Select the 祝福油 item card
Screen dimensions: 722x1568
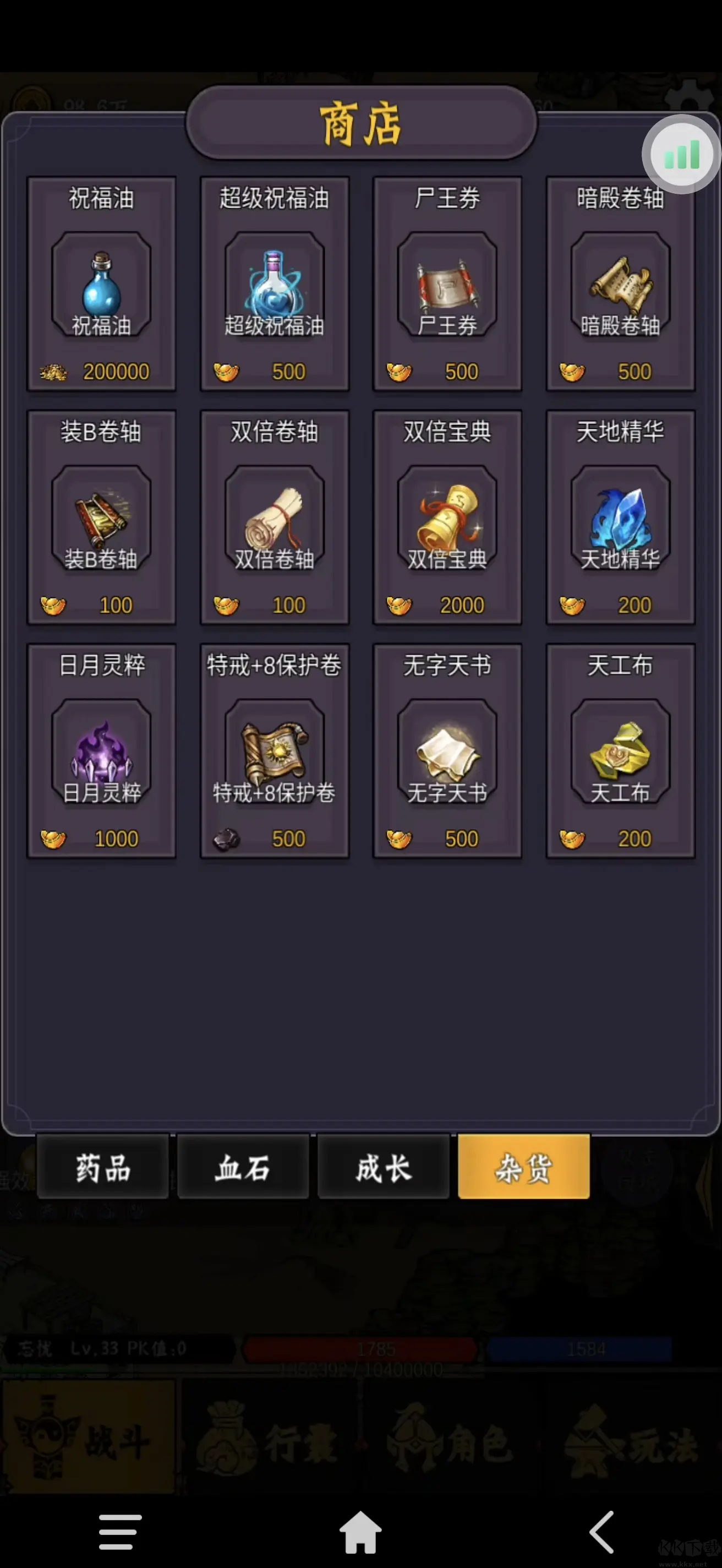coord(102,284)
